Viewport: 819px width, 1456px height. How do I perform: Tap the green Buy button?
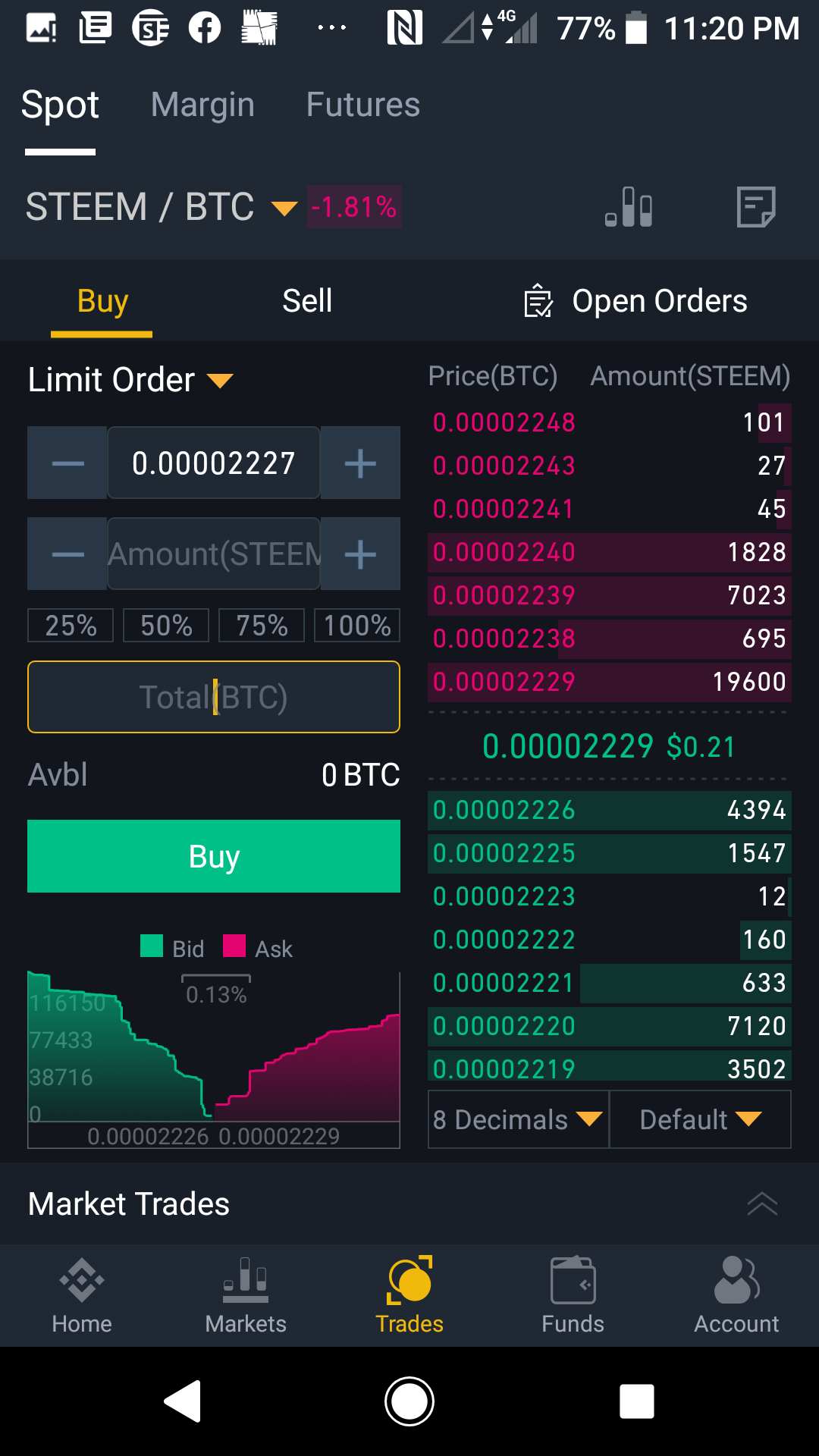pos(214,856)
